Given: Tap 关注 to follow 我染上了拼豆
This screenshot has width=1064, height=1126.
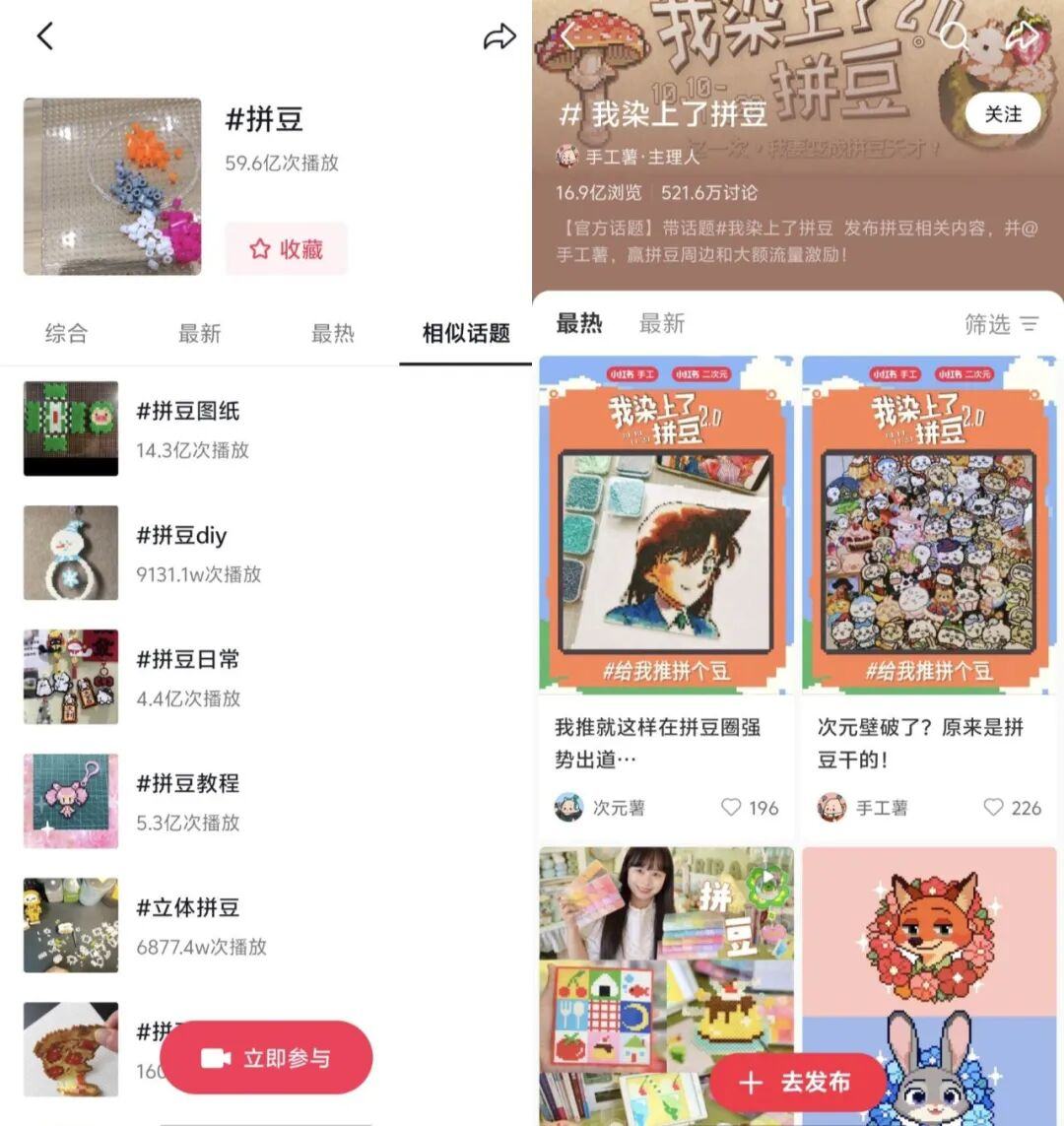Looking at the screenshot, I should coord(1002,114).
